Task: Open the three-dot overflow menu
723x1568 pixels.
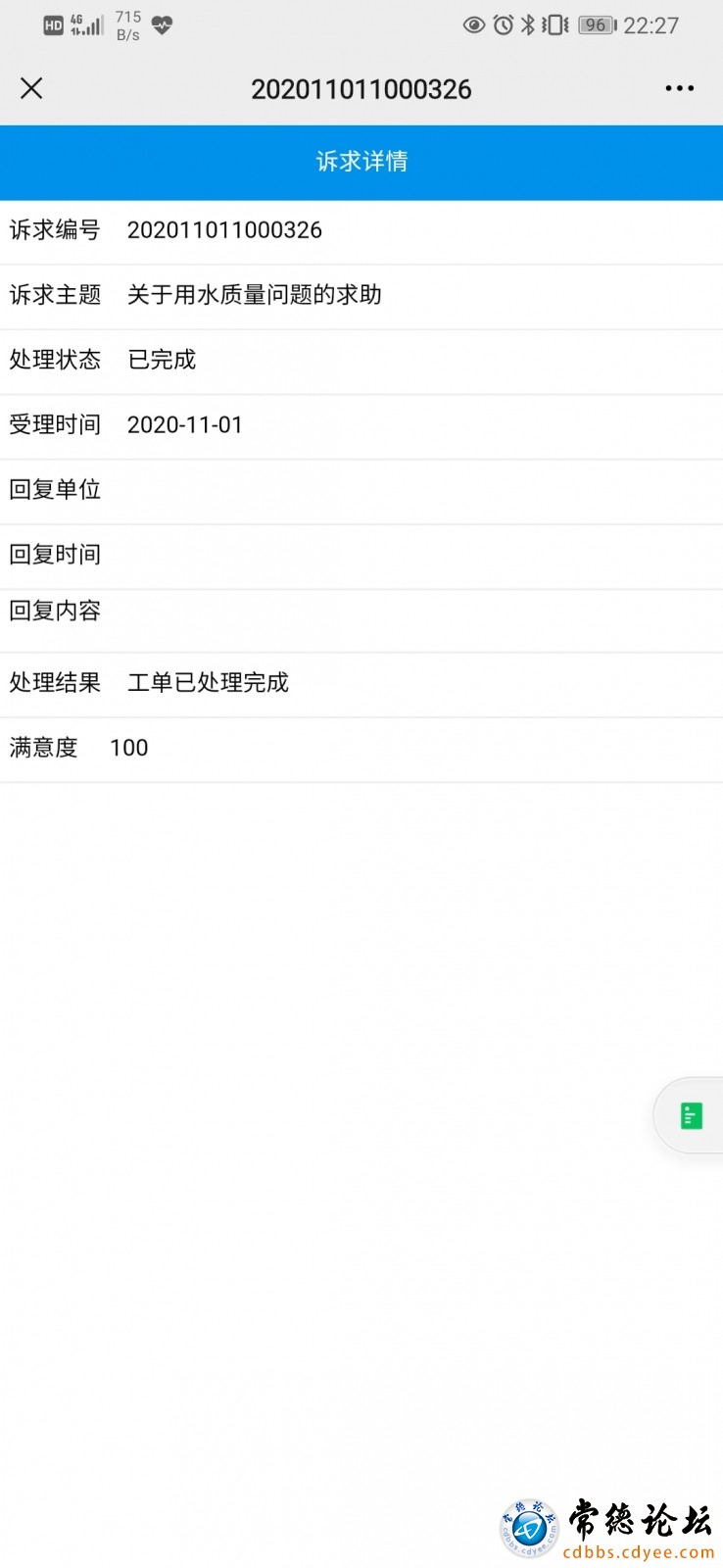Action: 679,88
